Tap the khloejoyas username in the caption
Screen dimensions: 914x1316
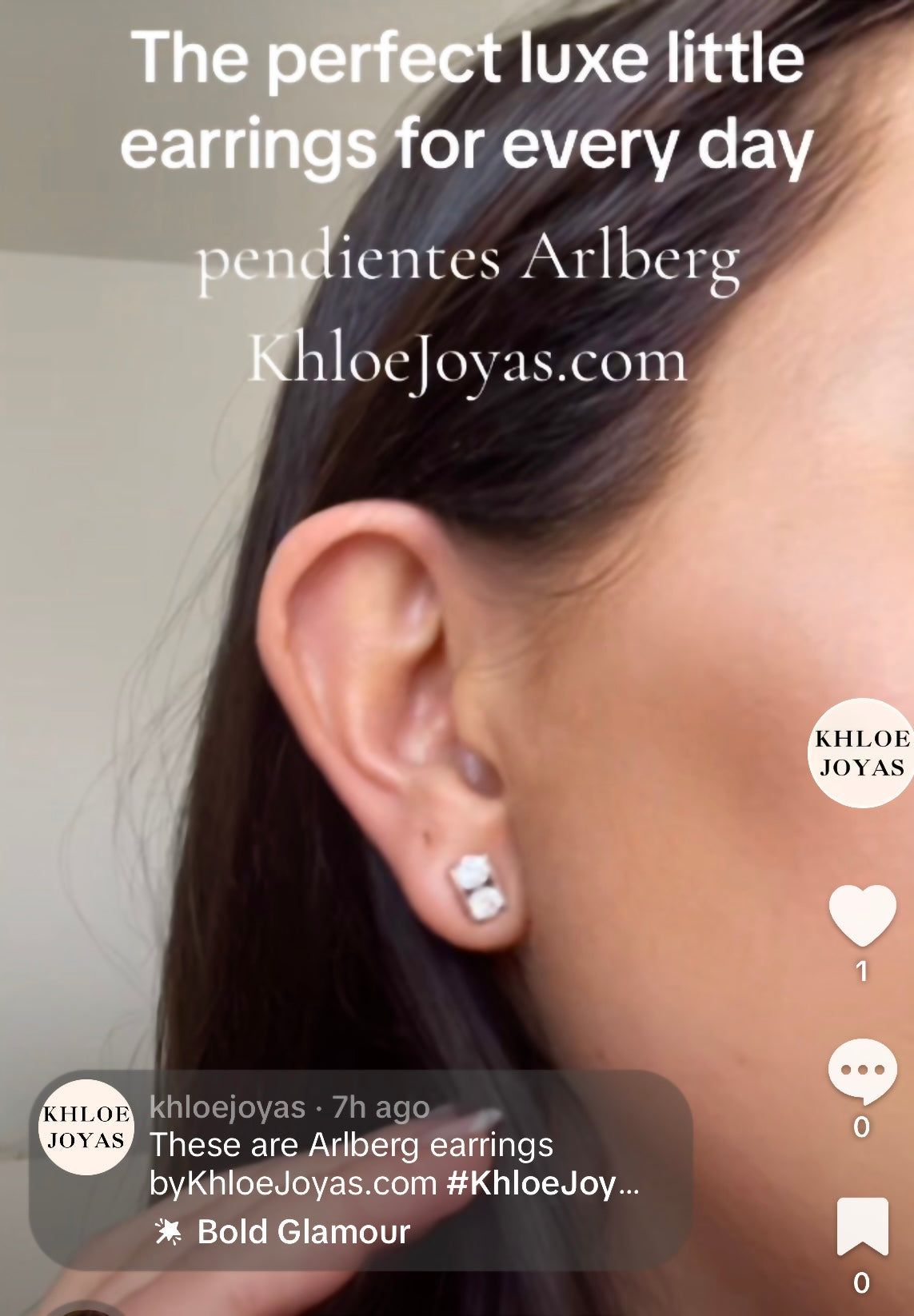tap(227, 1107)
